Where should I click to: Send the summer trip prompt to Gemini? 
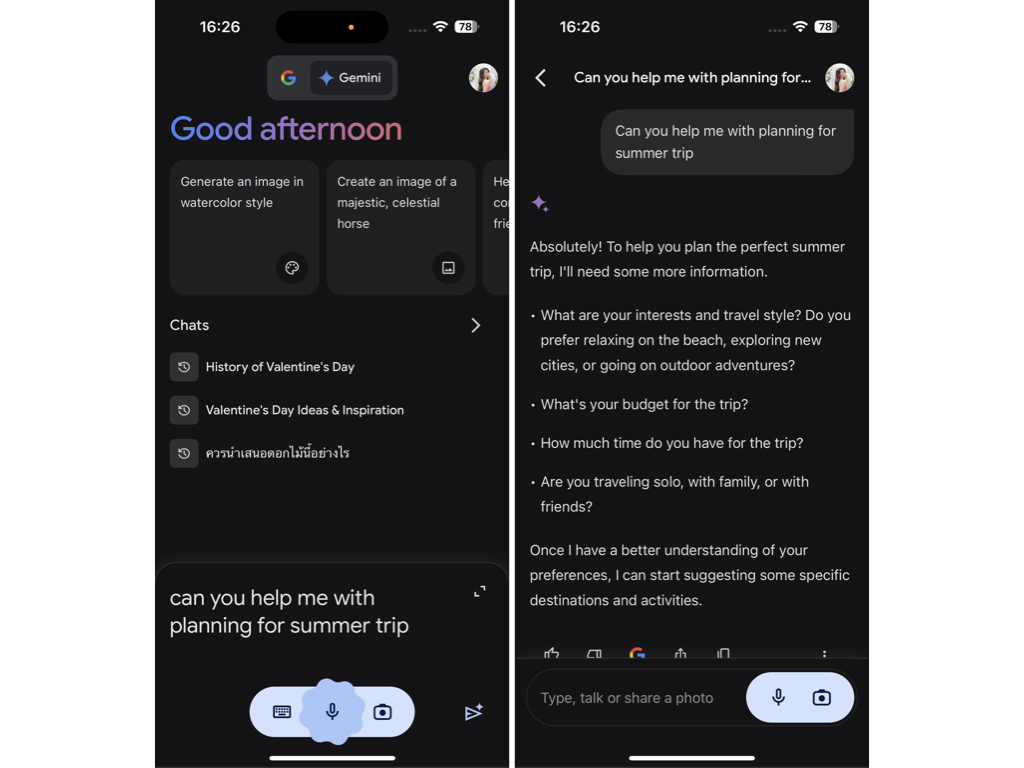tap(474, 712)
